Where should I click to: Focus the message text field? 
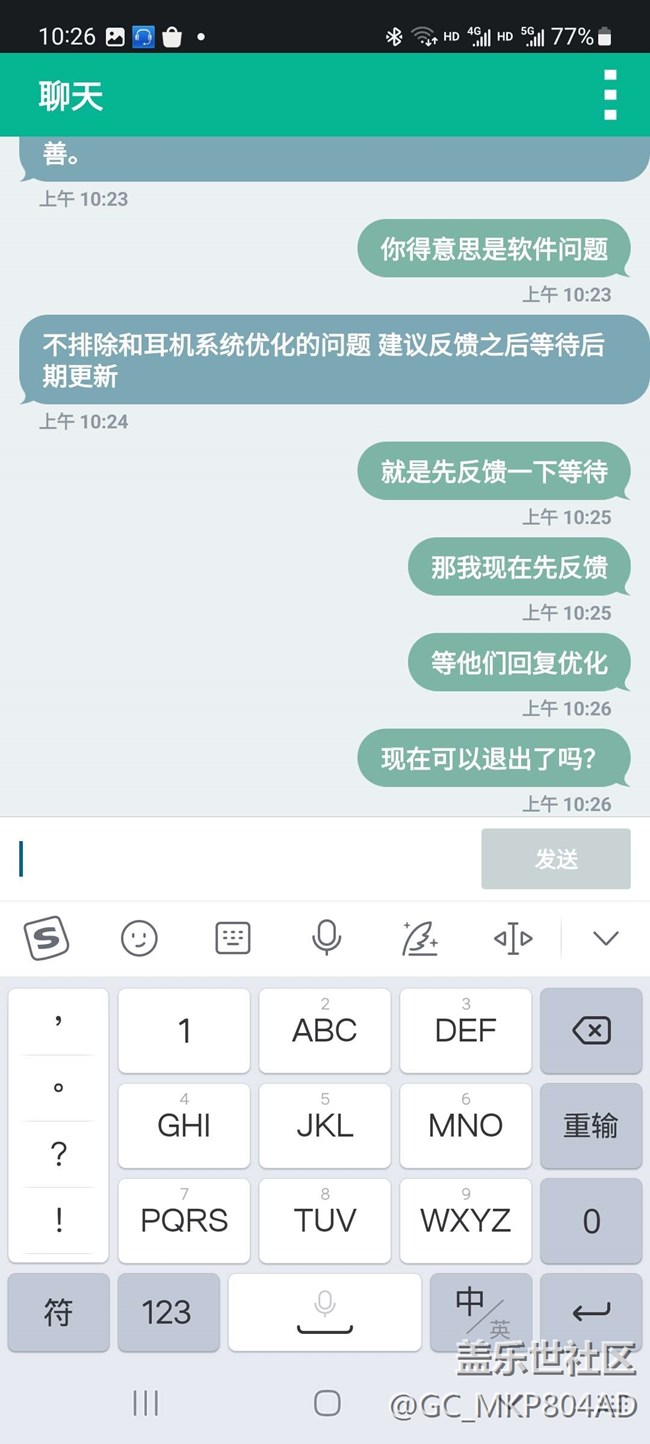pos(240,858)
